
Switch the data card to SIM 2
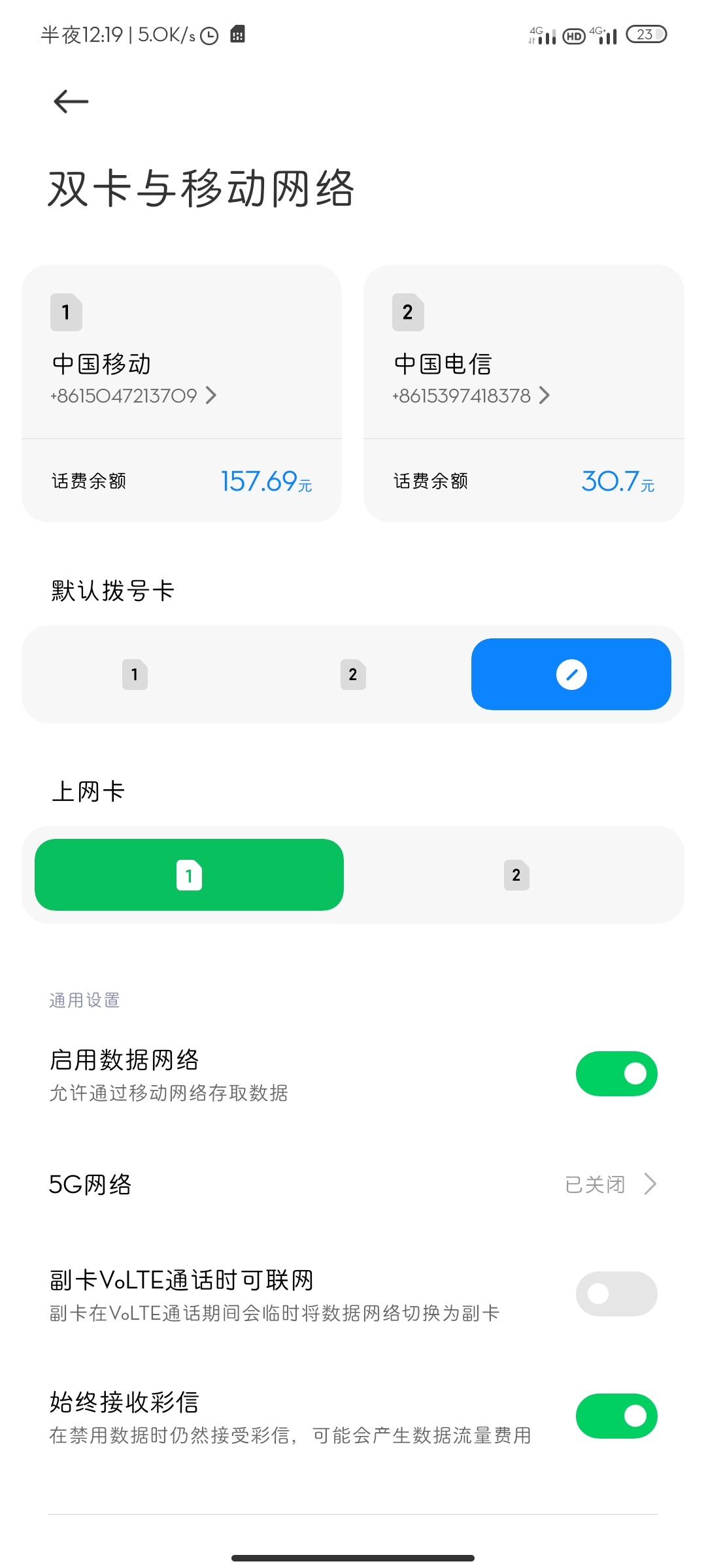click(516, 875)
